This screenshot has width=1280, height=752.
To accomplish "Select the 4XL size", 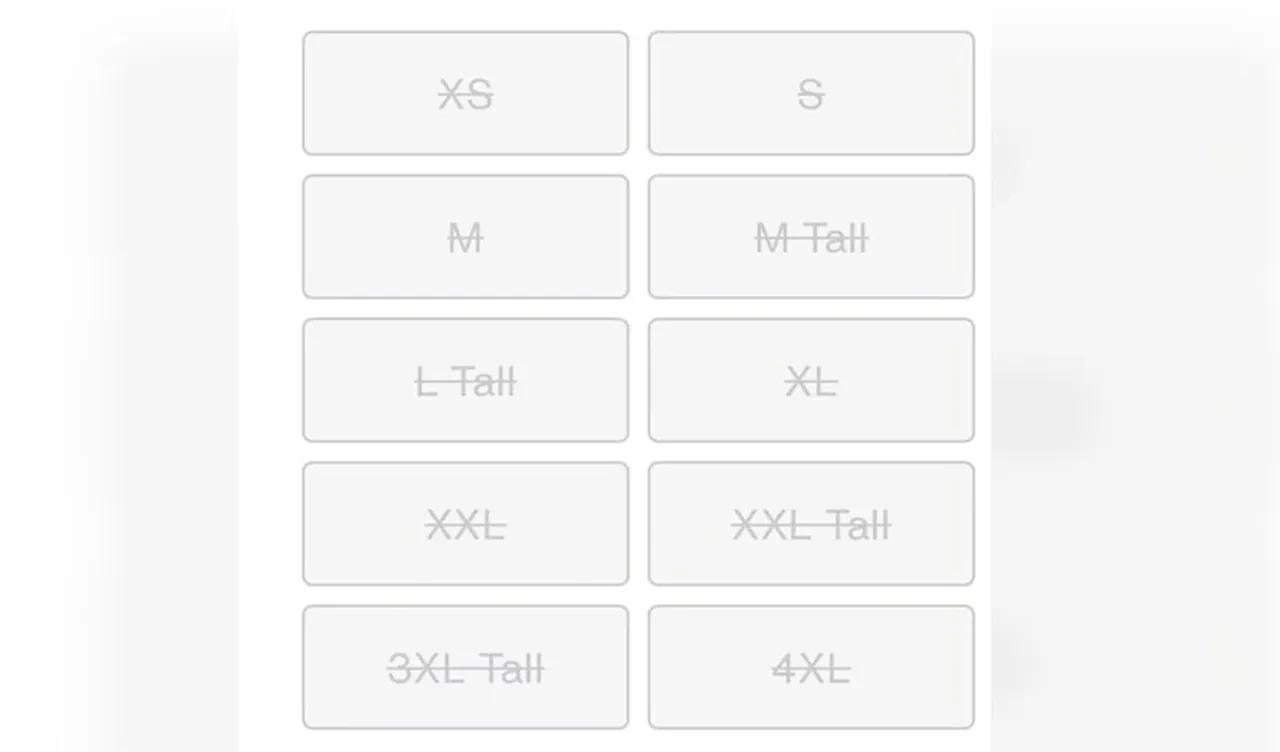I will [810, 667].
